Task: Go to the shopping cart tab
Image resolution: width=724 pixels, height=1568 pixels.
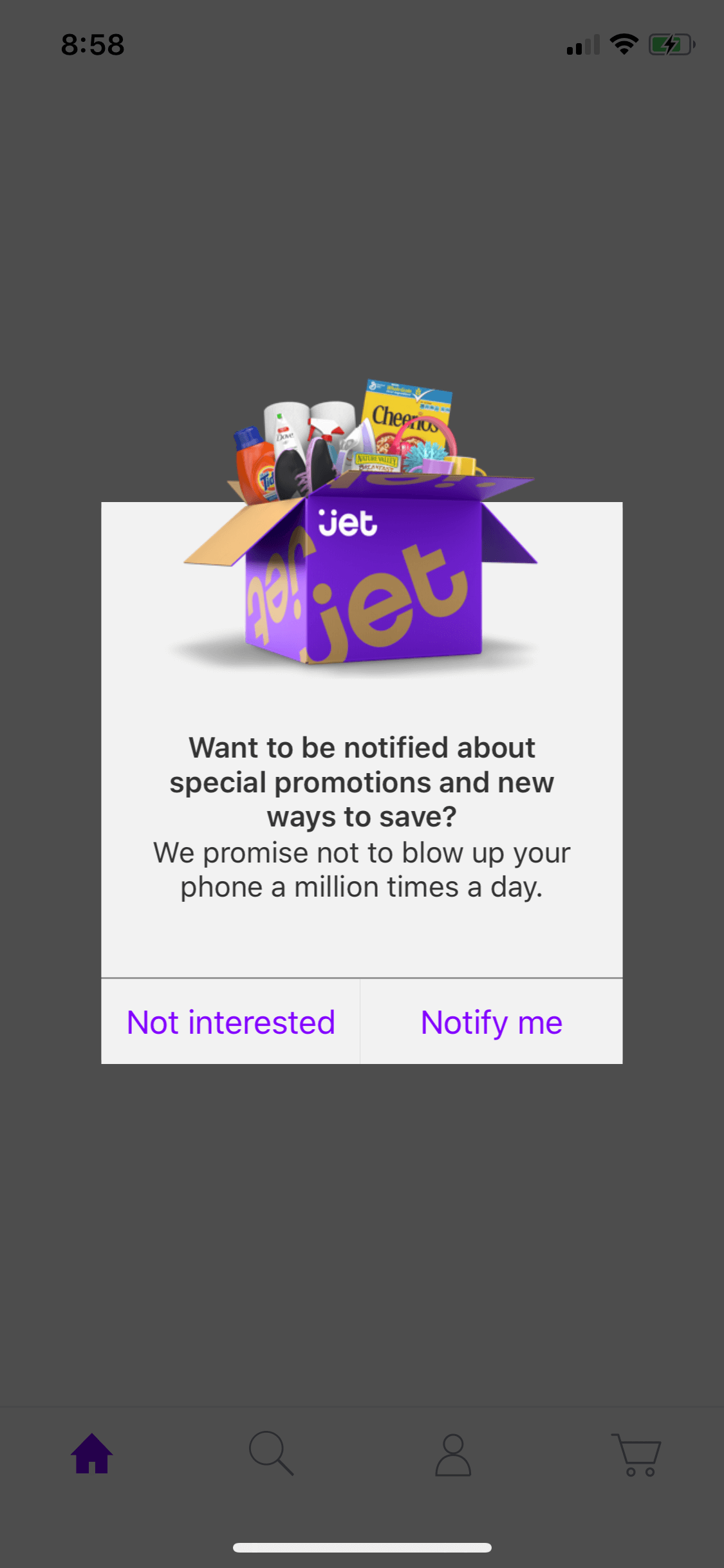Action: click(x=636, y=1455)
